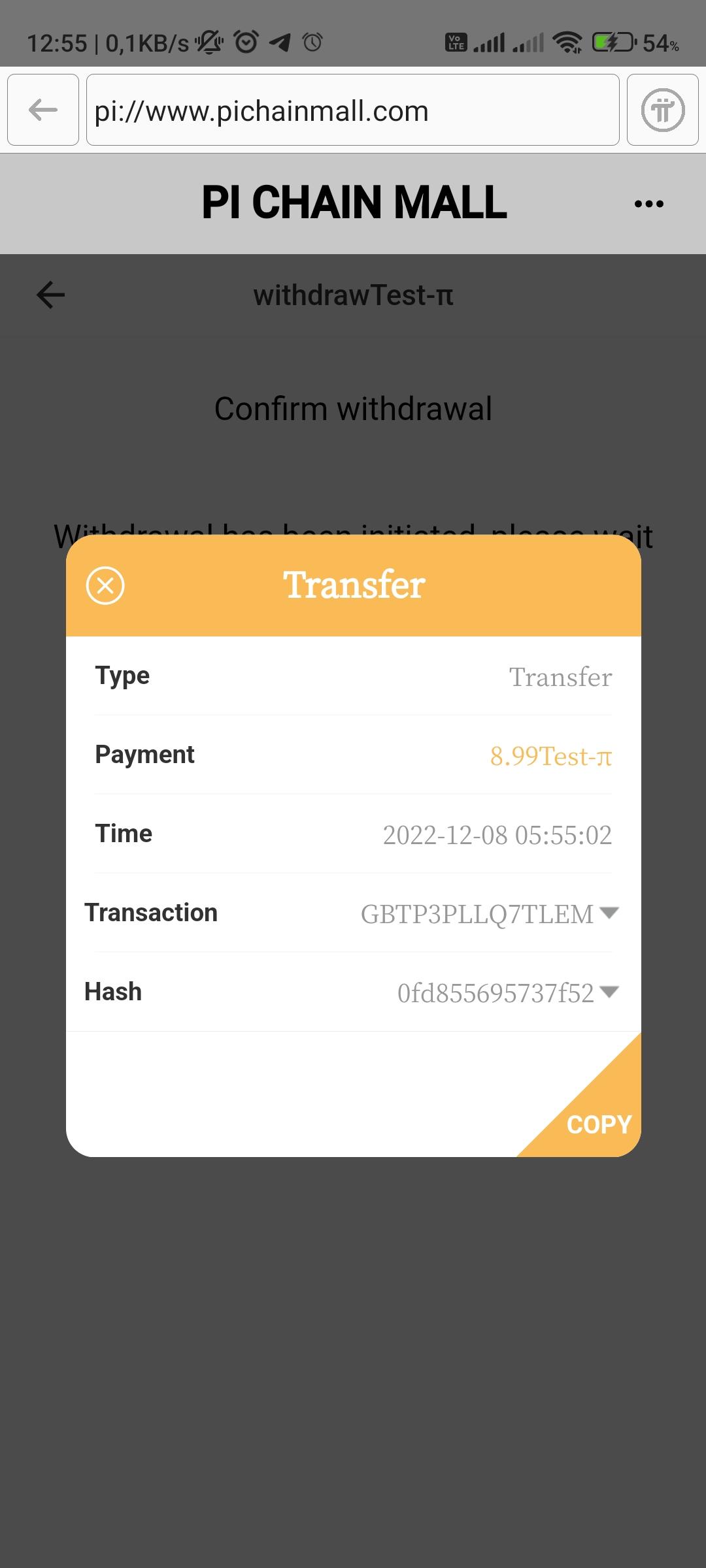Close the Transfer dialog
Image resolution: width=706 pixels, height=1568 pixels.
click(105, 585)
